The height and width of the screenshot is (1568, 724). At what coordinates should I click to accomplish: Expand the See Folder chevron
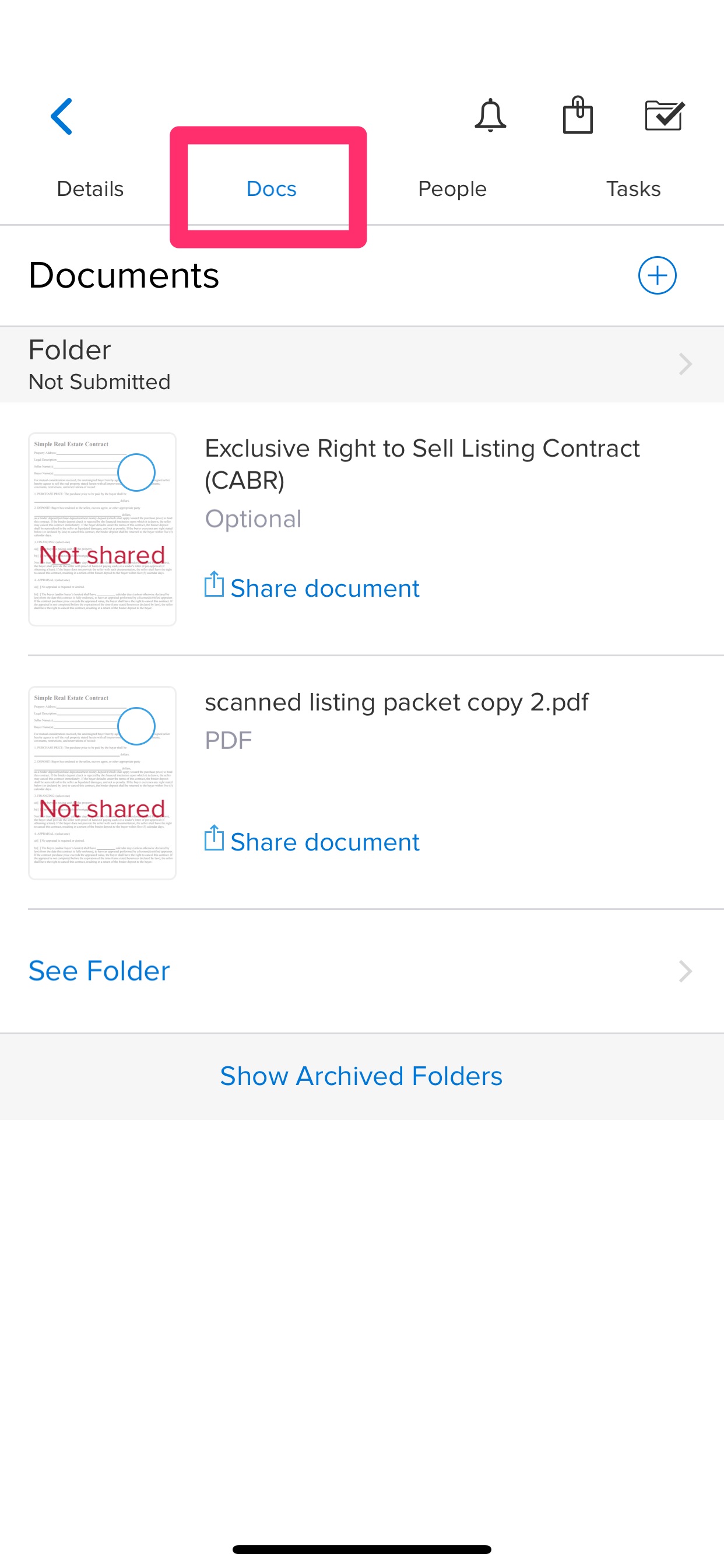pos(686,971)
